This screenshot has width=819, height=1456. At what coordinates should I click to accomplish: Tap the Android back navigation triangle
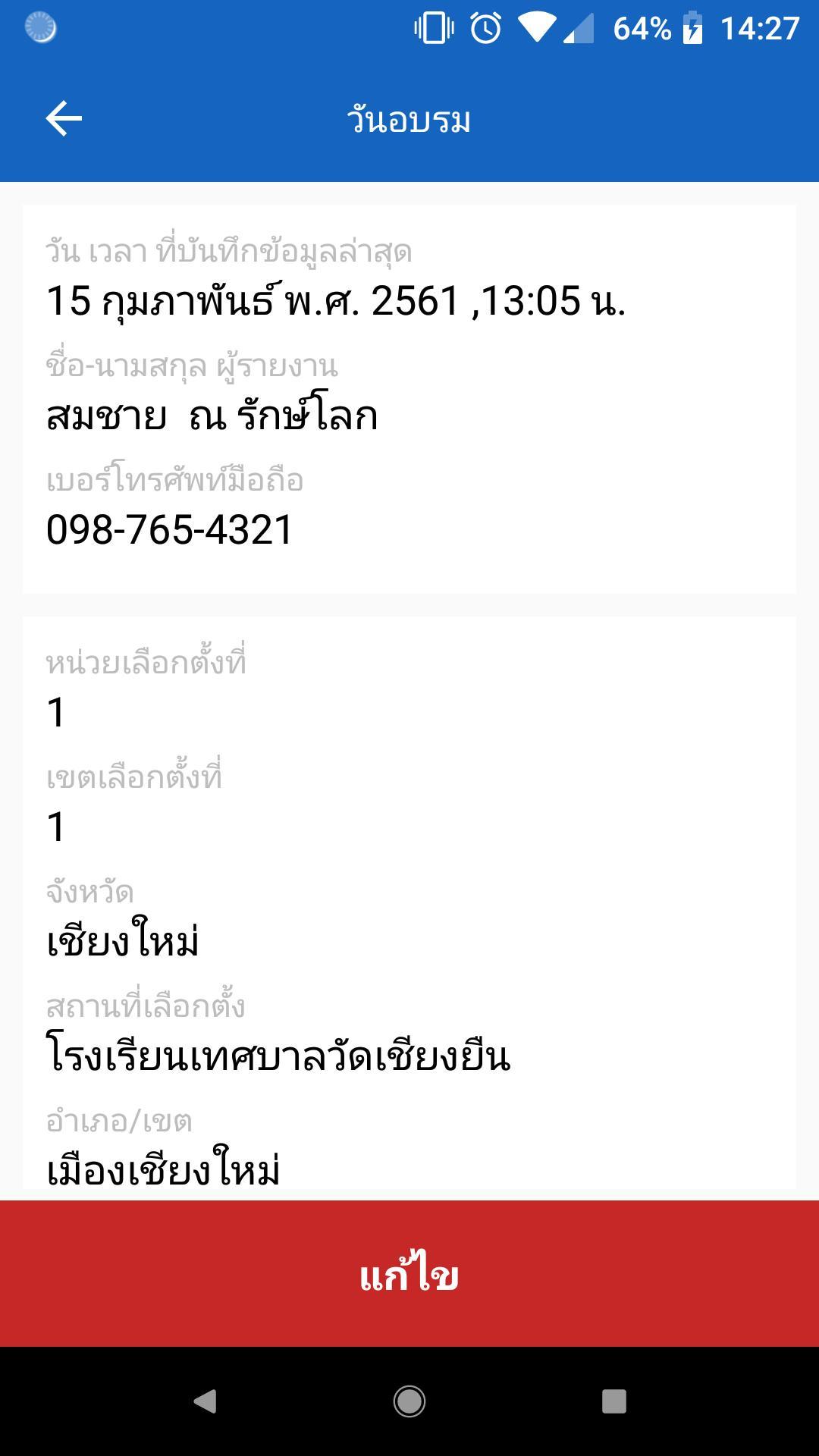[x=205, y=1399]
